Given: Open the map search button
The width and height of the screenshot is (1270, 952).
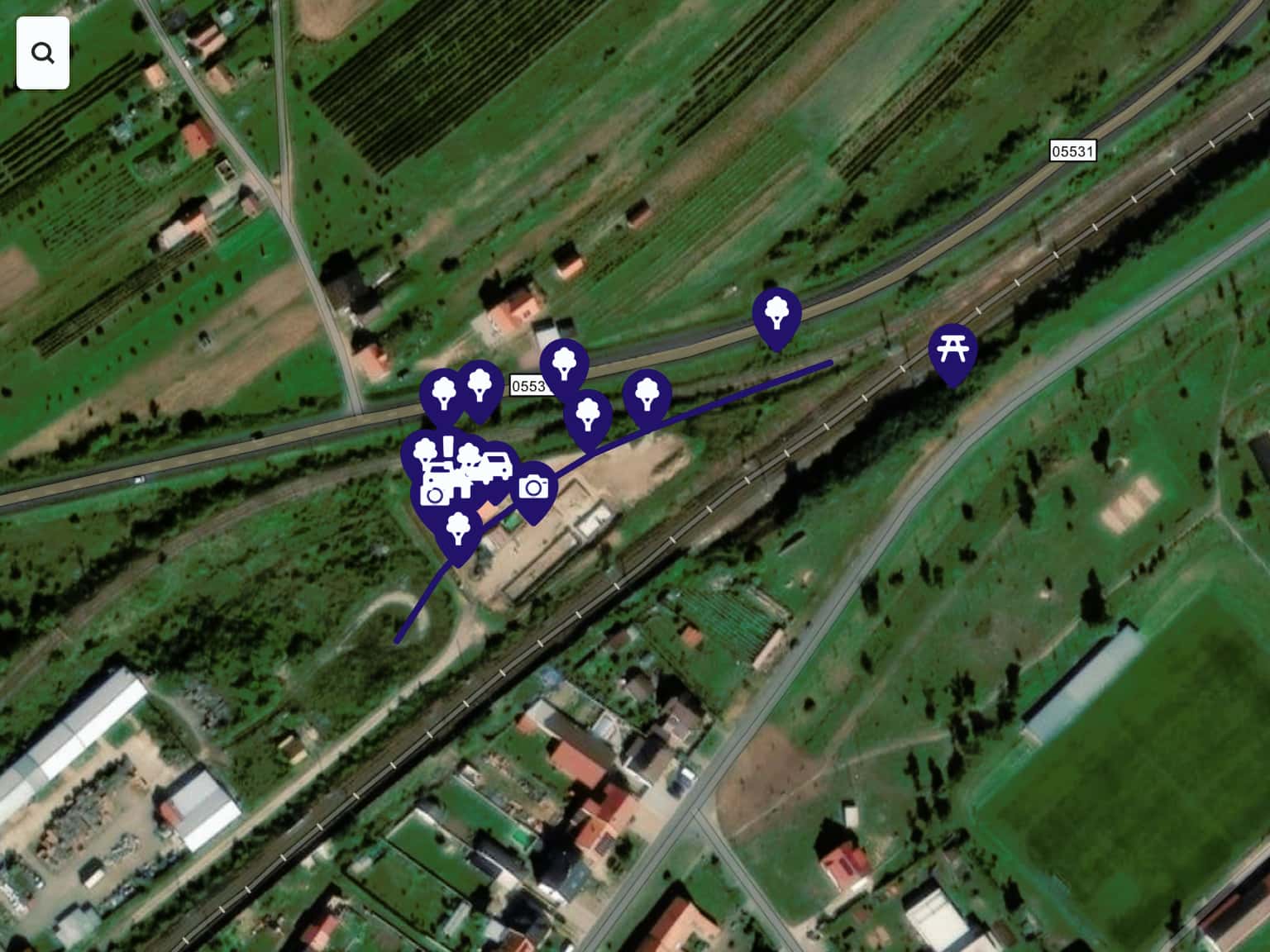Looking at the screenshot, I should [43, 54].
